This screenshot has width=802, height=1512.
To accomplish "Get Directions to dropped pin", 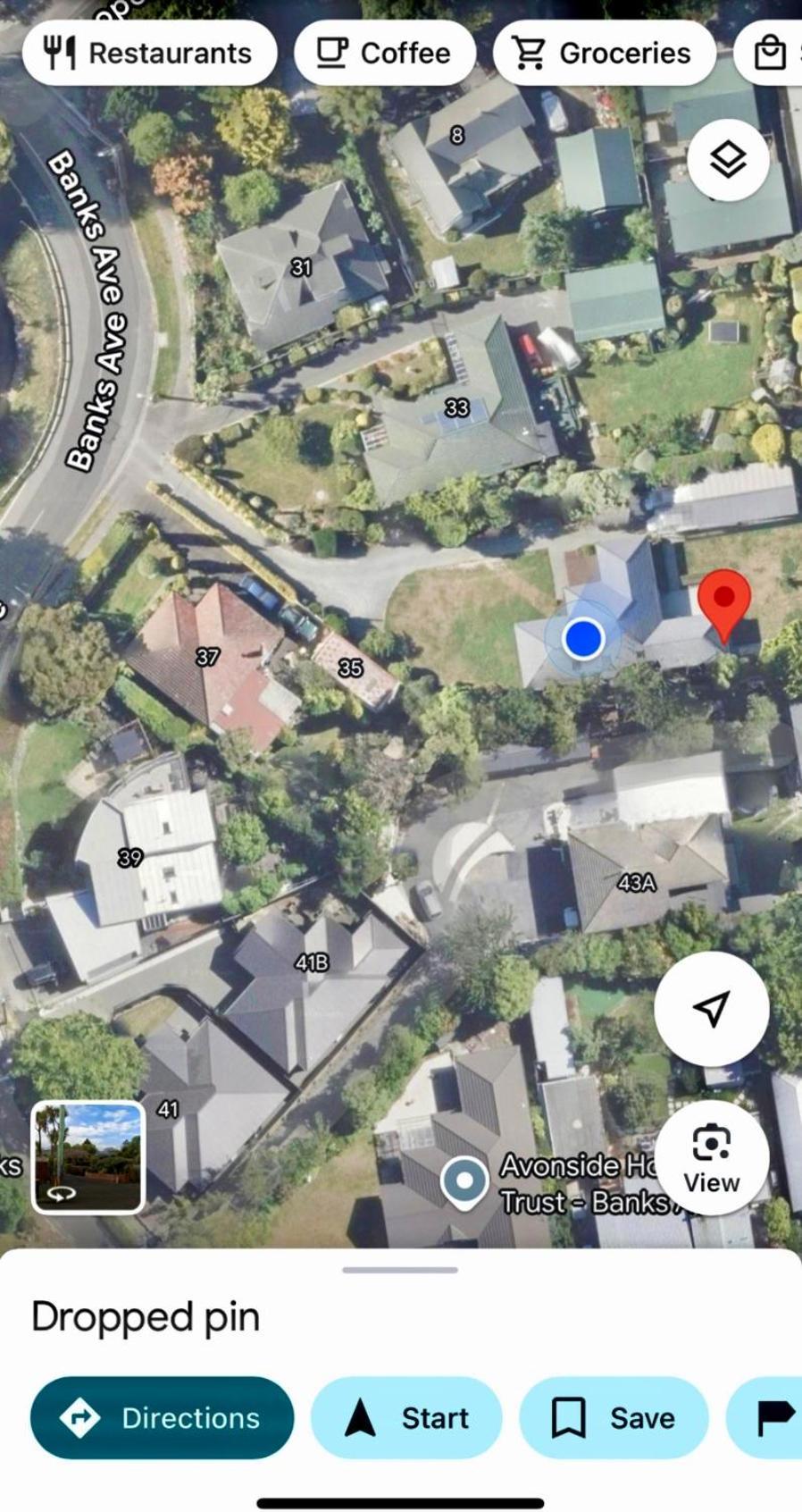I will pos(162,1417).
